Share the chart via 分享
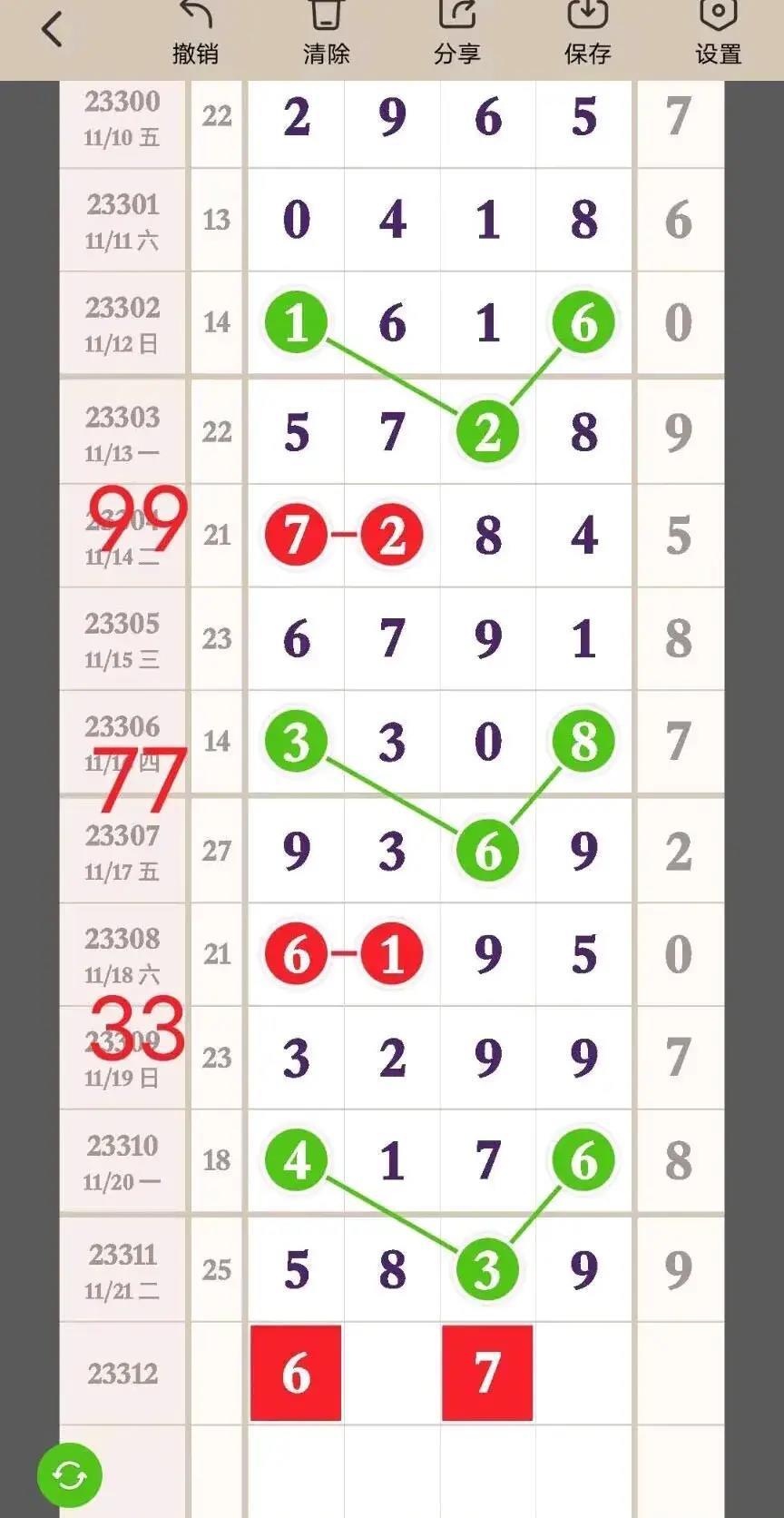Screen dimensions: 784x1518 click(x=456, y=34)
